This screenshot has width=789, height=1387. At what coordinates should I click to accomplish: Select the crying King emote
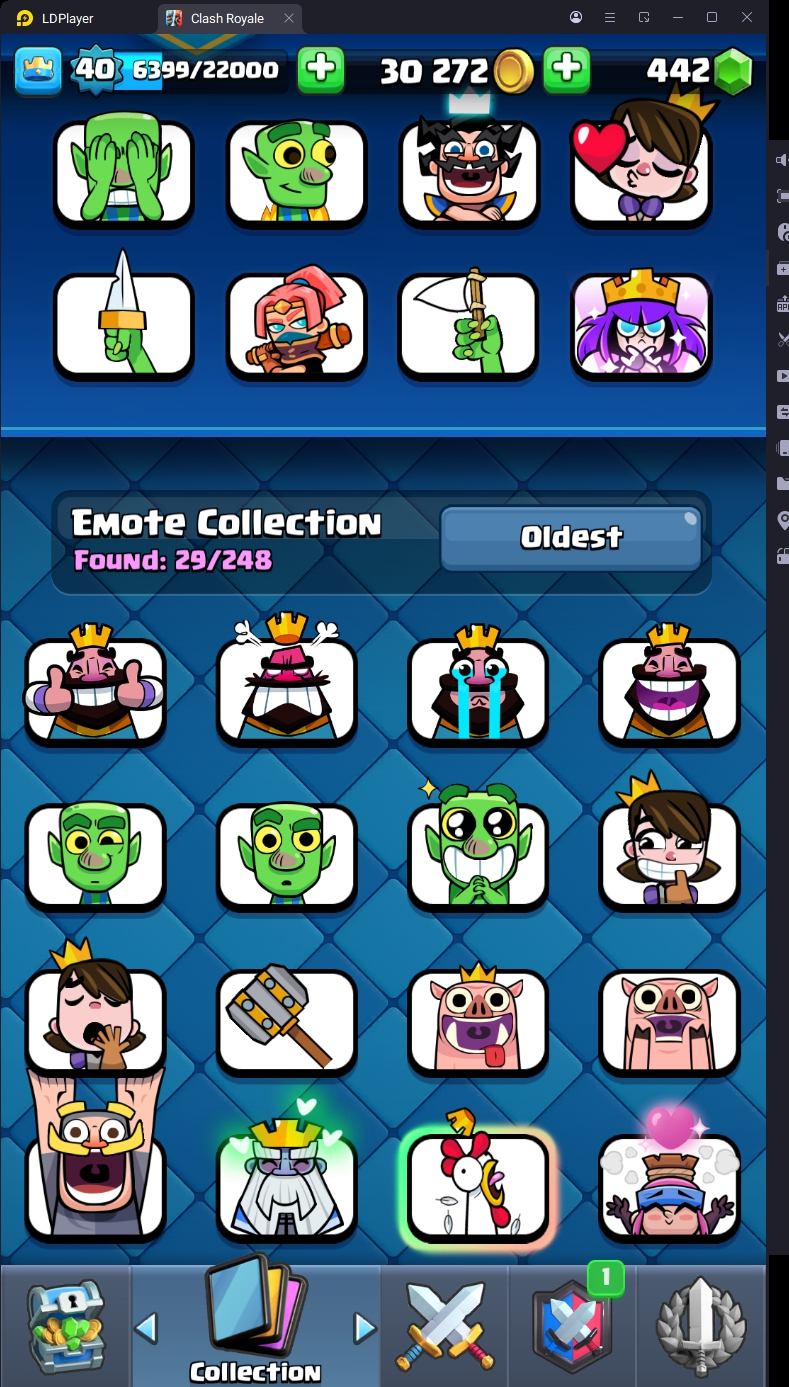[478, 690]
